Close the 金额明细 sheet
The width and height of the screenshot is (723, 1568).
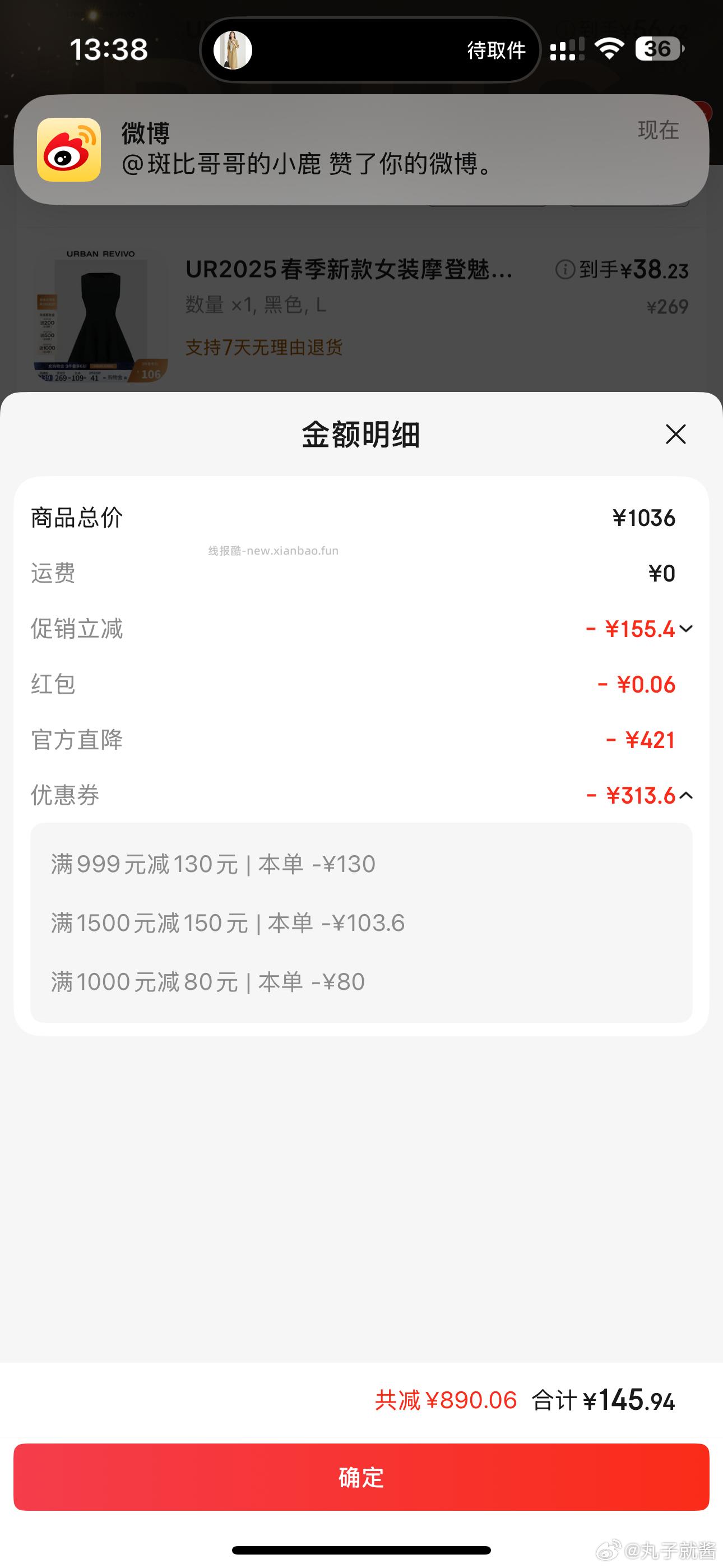pos(675,435)
